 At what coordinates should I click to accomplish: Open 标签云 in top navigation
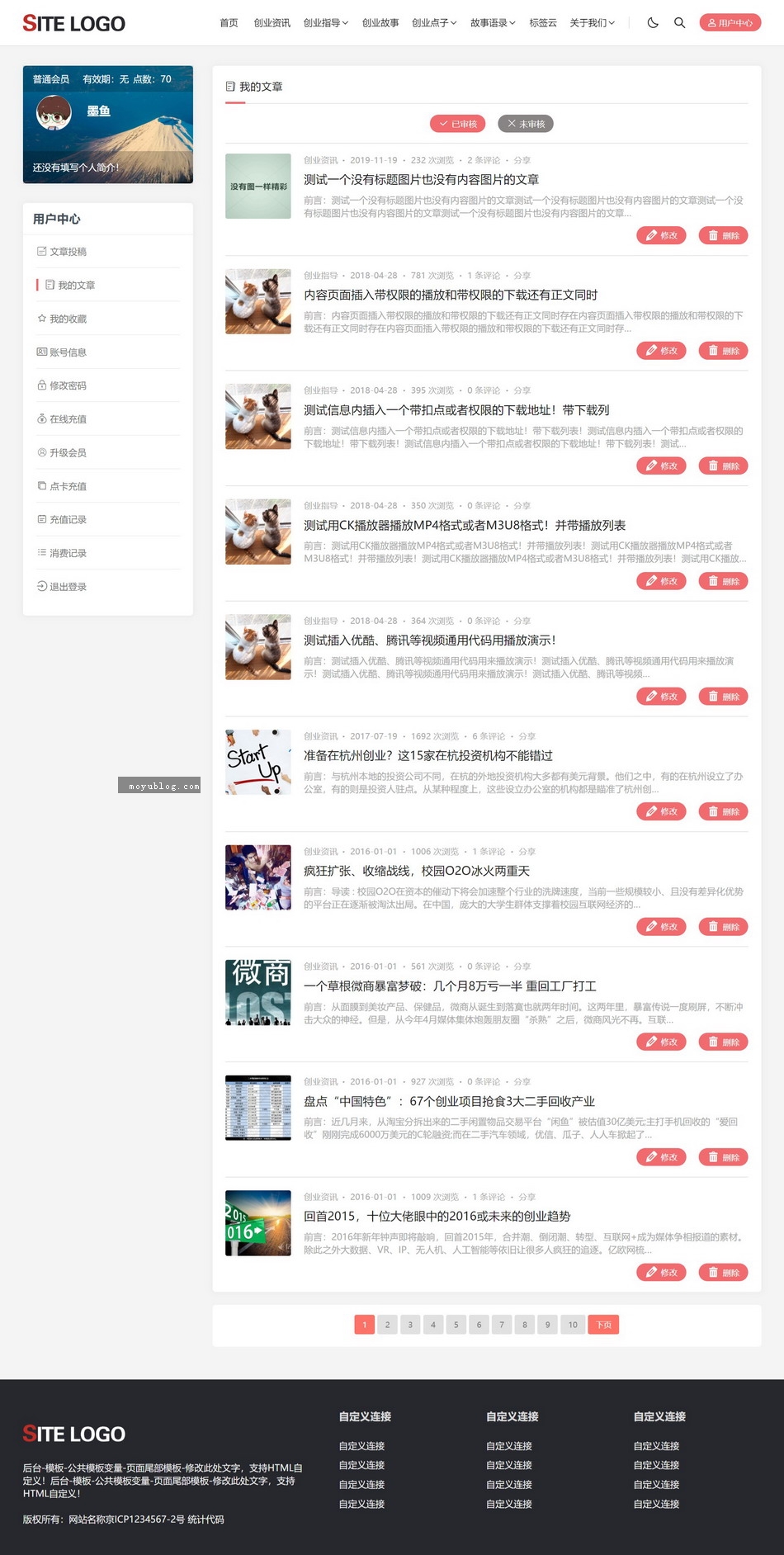pos(543,23)
